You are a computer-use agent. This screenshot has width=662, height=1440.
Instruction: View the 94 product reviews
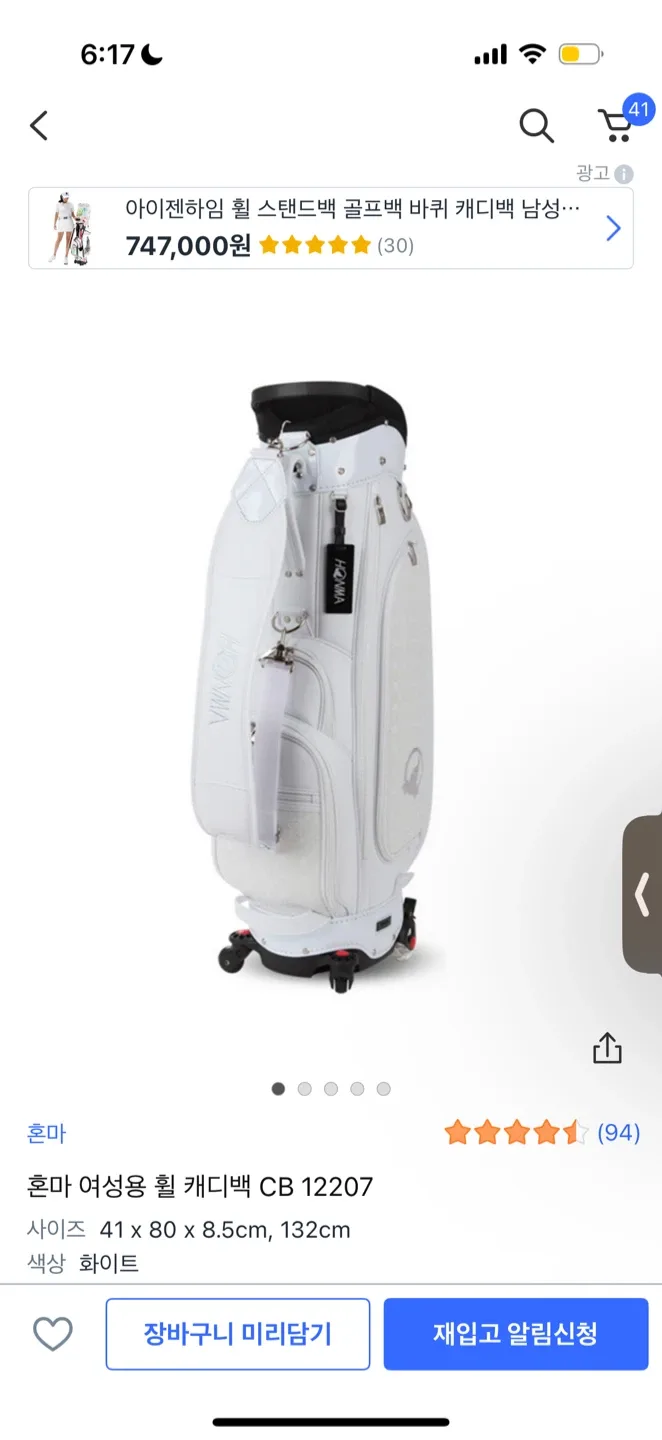619,1133
